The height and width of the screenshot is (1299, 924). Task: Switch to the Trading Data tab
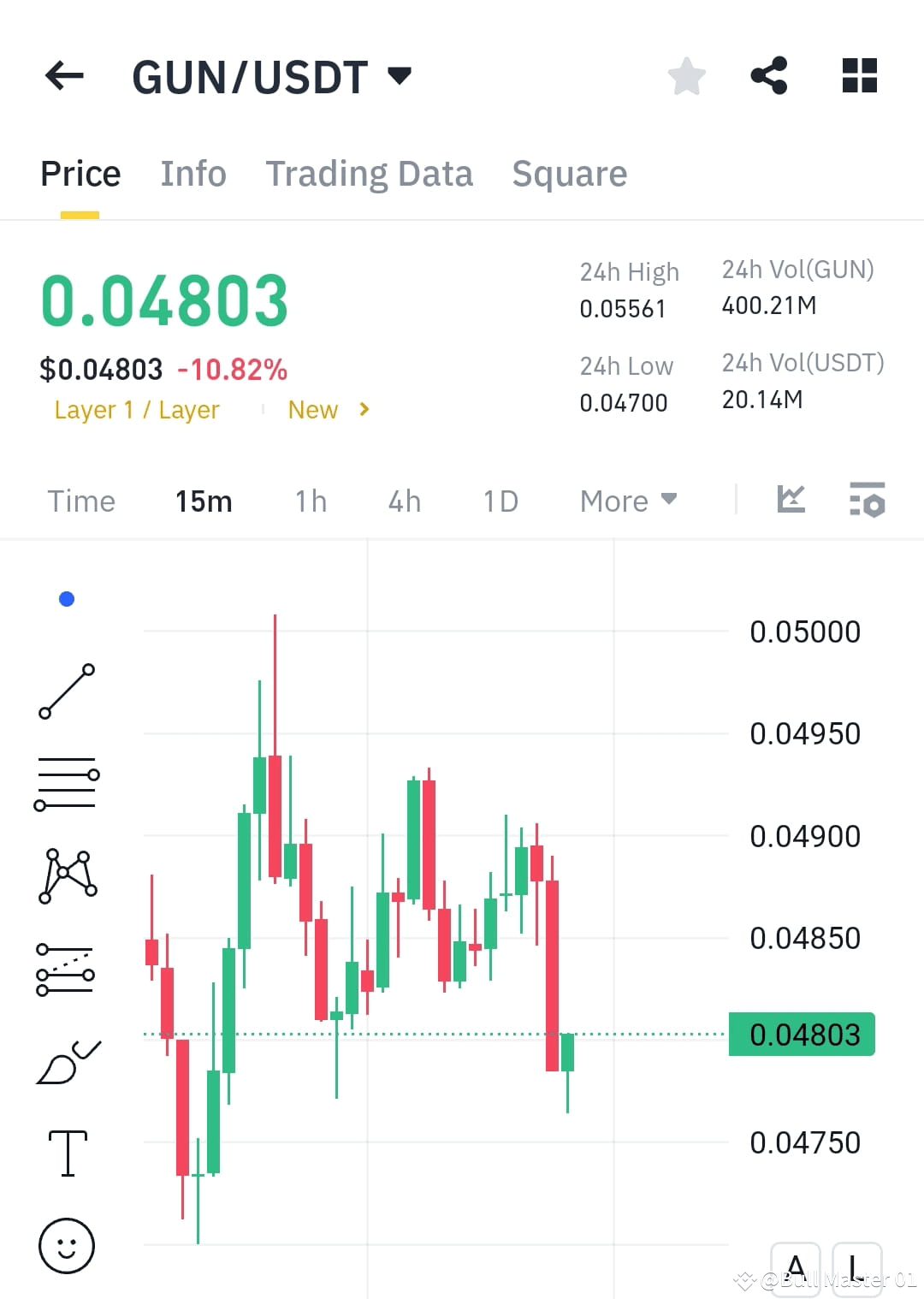tap(370, 173)
